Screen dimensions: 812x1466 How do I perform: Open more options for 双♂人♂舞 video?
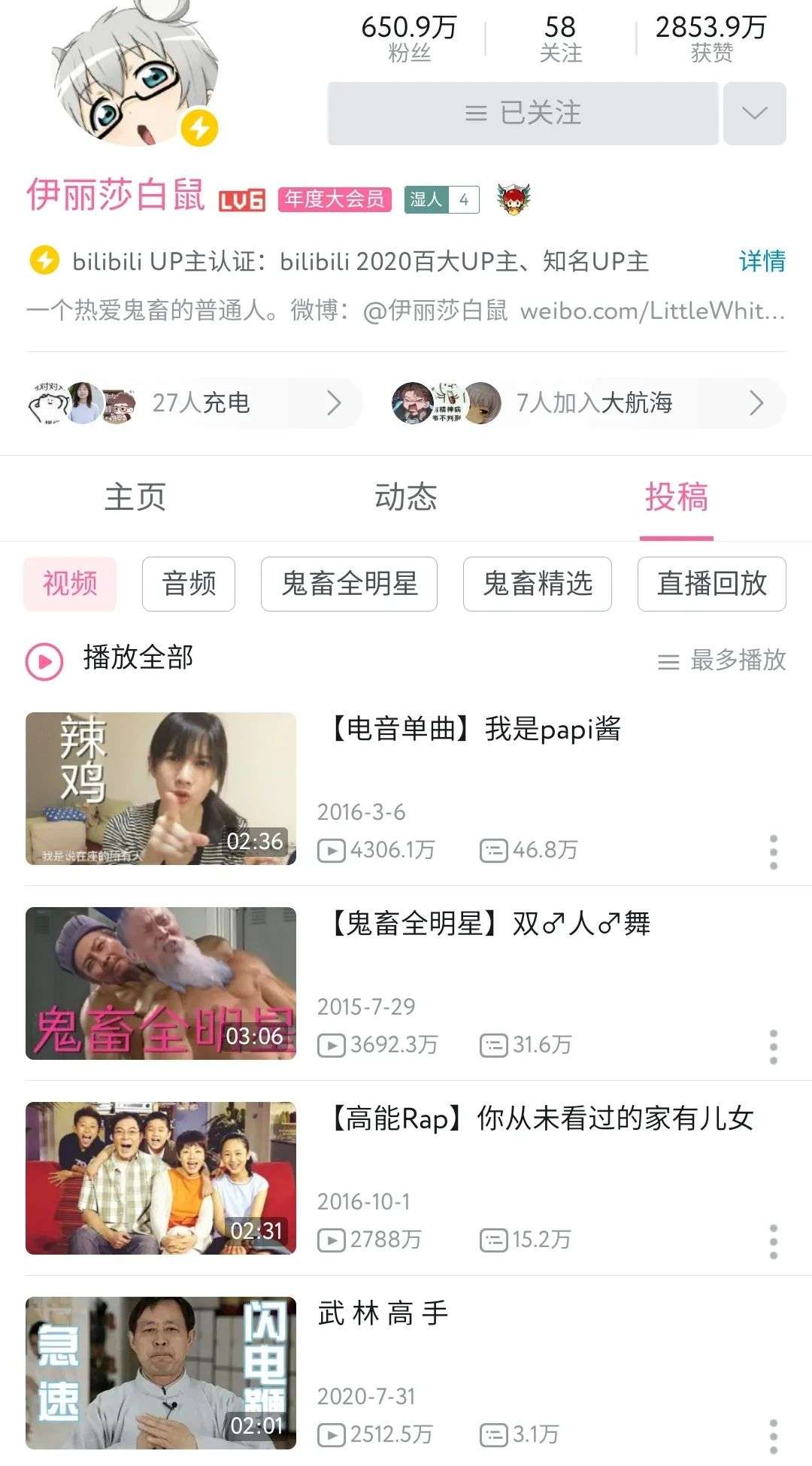pyautogui.click(x=773, y=1047)
